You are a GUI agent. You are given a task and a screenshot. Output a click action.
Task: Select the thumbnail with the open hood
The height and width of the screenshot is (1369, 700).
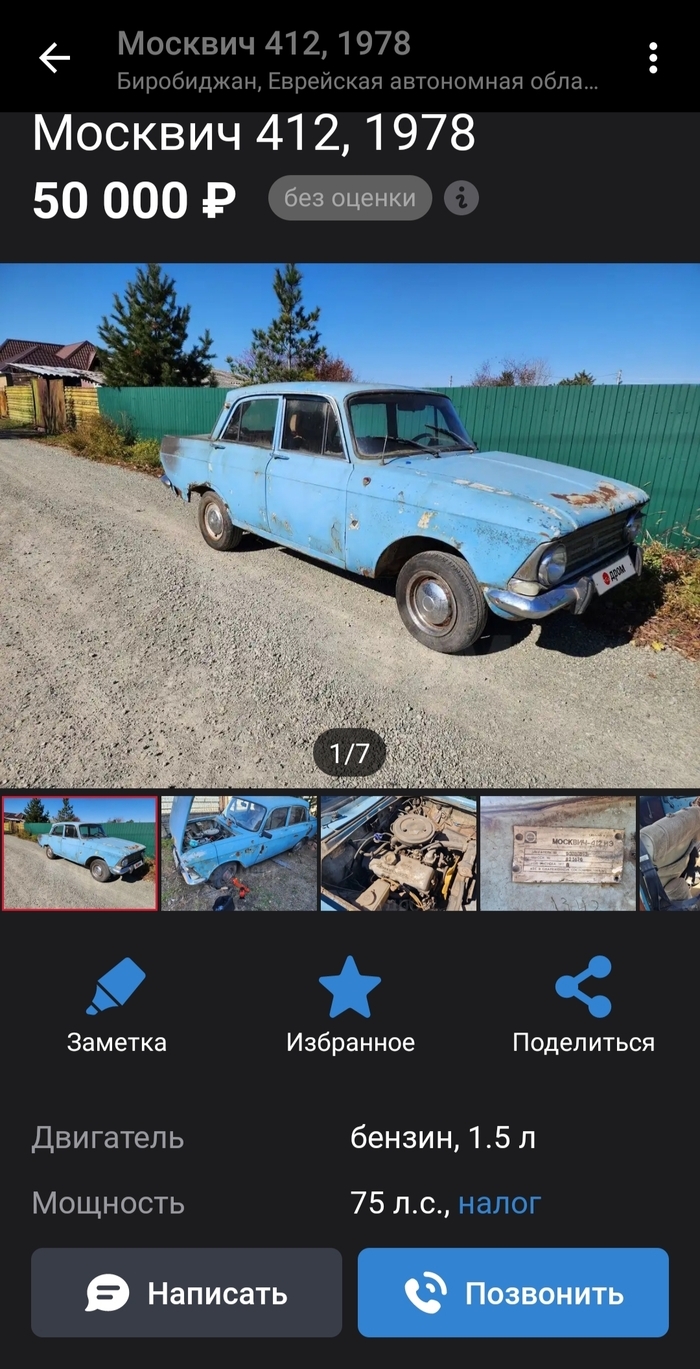(x=239, y=853)
